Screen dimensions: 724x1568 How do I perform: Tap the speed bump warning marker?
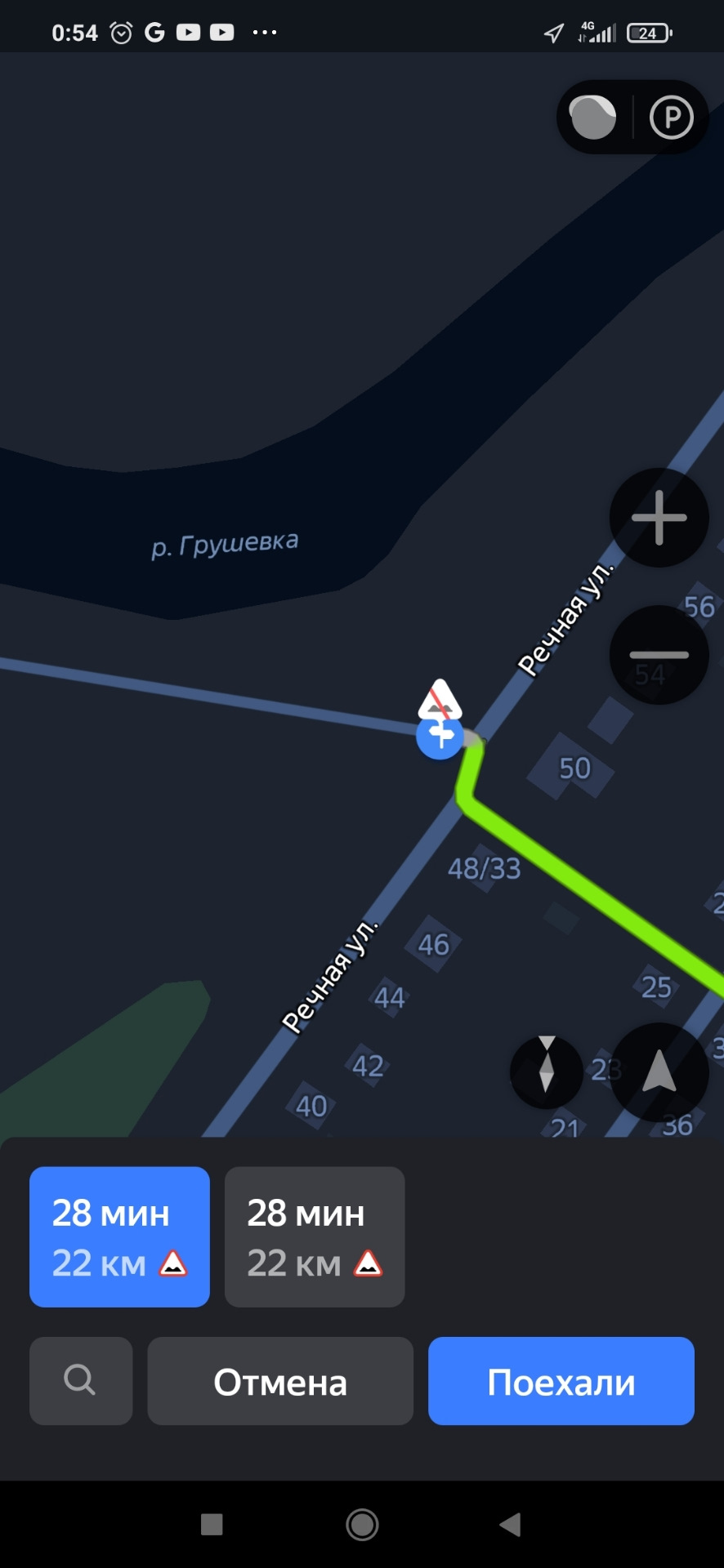440,700
